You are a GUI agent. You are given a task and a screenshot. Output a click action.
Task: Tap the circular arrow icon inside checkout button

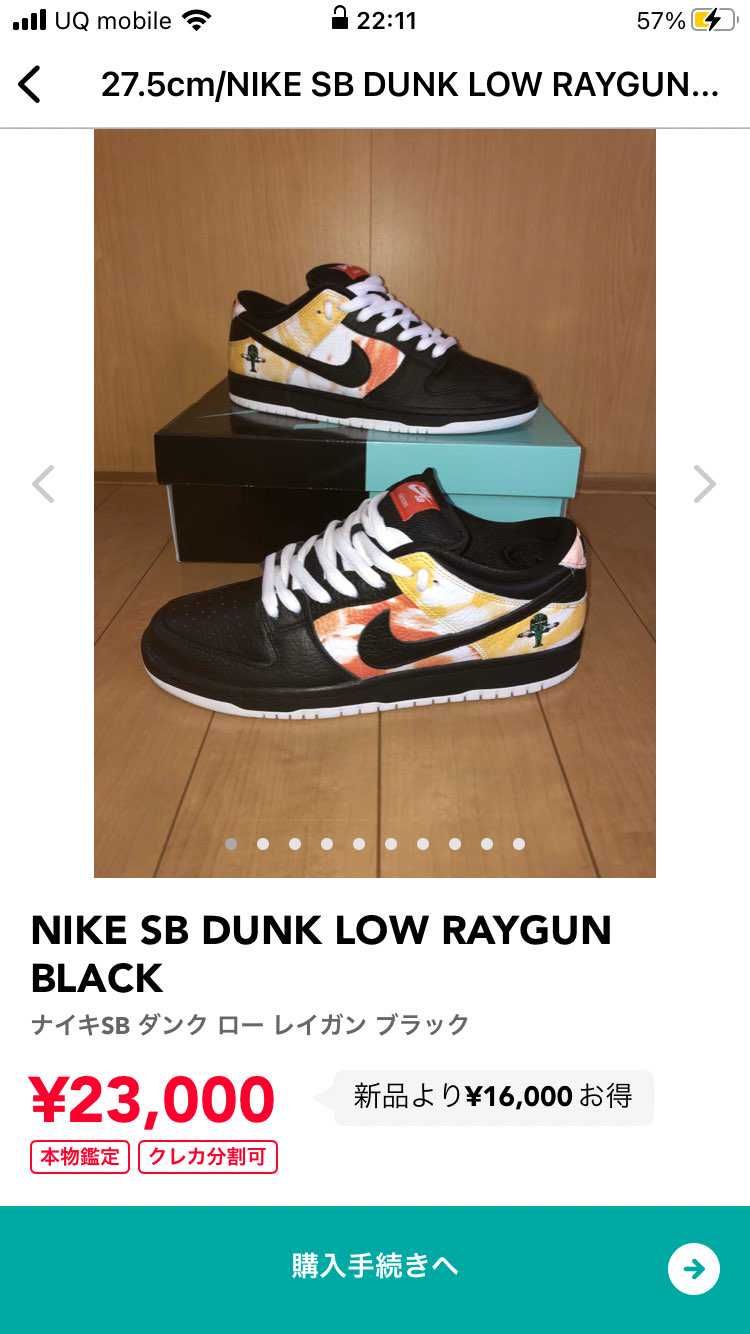[x=695, y=1267]
